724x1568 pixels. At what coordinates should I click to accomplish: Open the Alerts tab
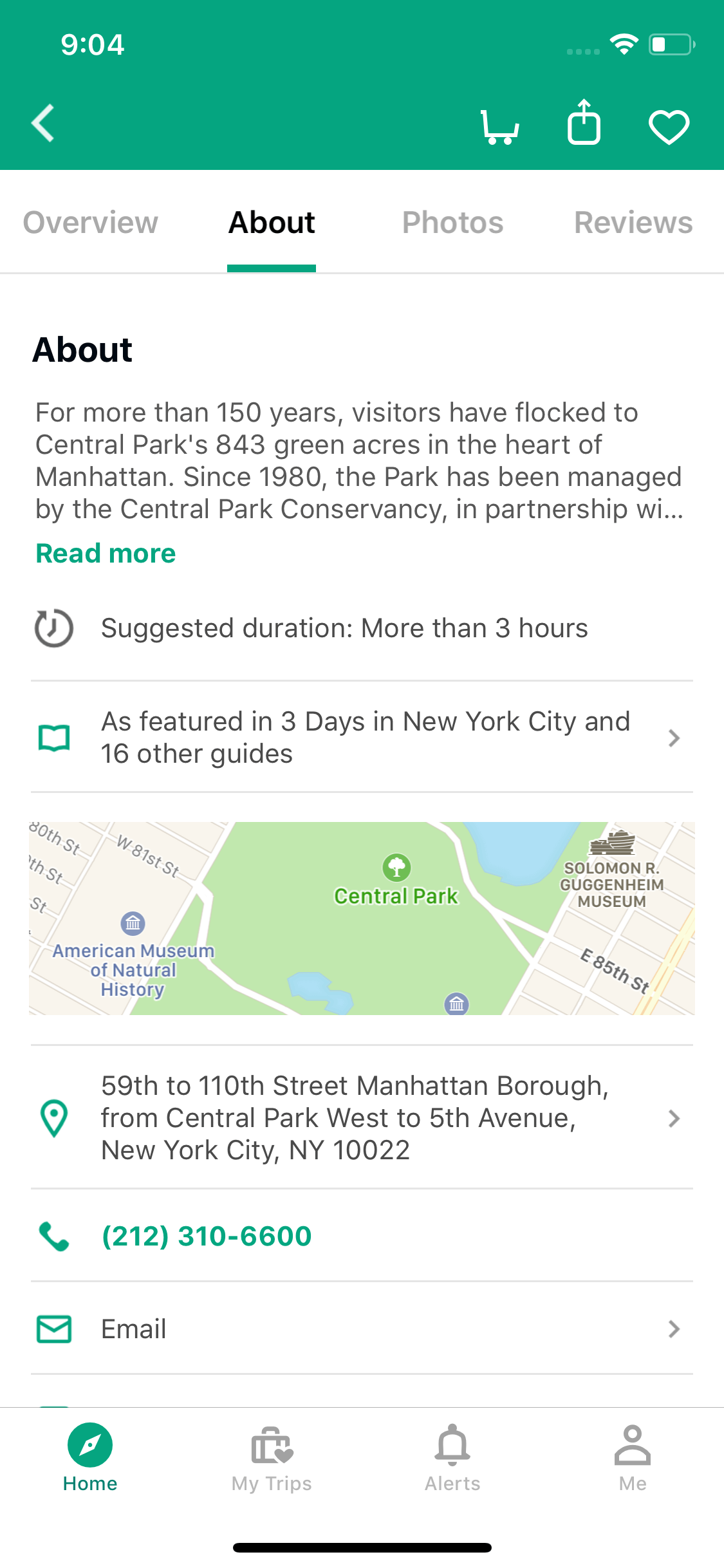pos(452,1457)
